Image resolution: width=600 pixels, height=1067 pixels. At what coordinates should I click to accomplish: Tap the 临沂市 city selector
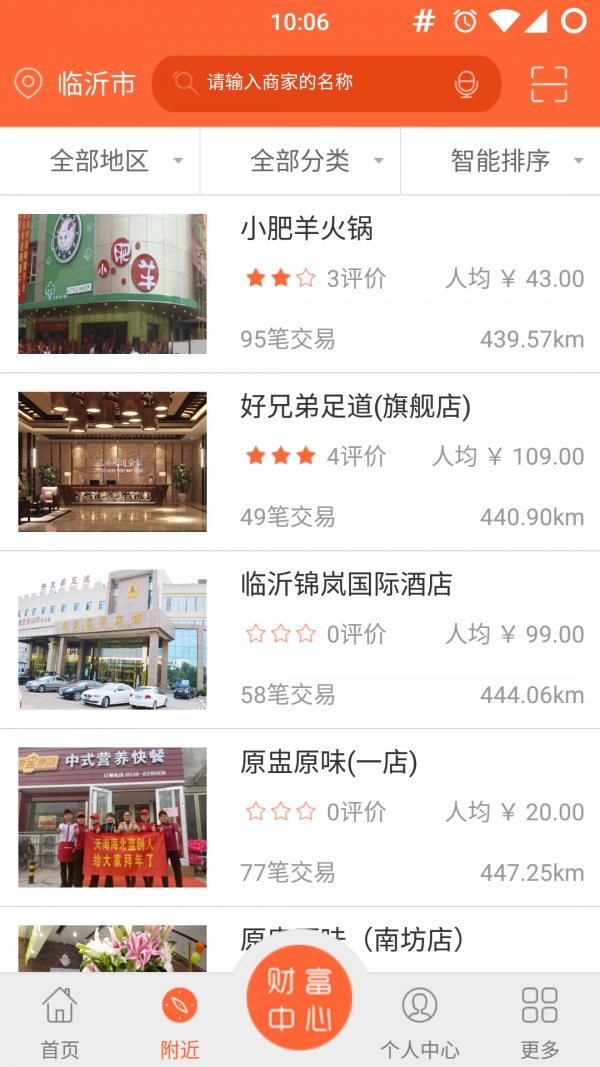(x=76, y=83)
